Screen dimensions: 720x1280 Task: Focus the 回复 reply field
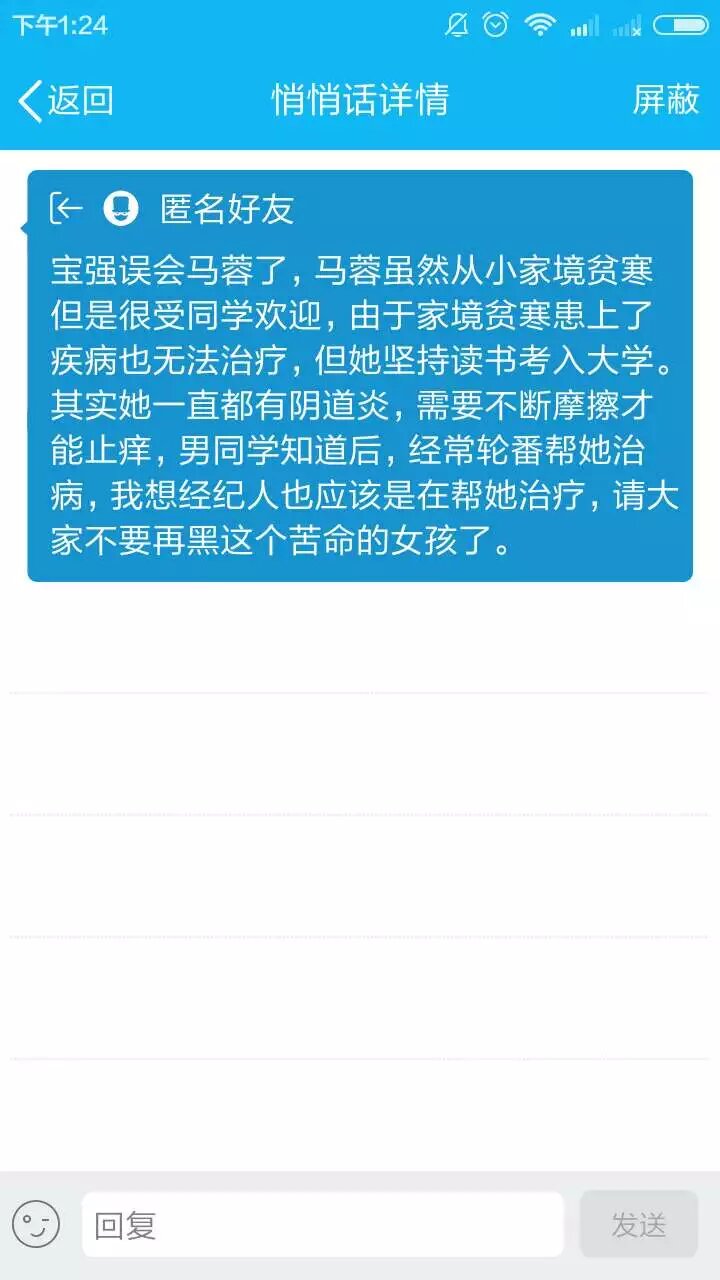pos(322,1225)
